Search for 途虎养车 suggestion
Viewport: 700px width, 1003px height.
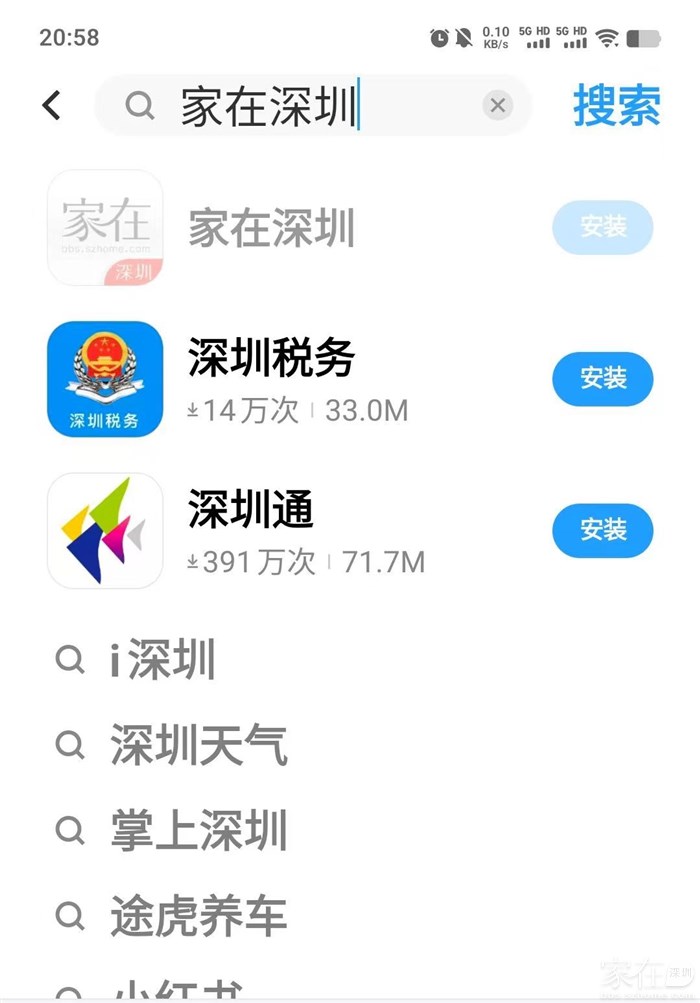point(198,916)
